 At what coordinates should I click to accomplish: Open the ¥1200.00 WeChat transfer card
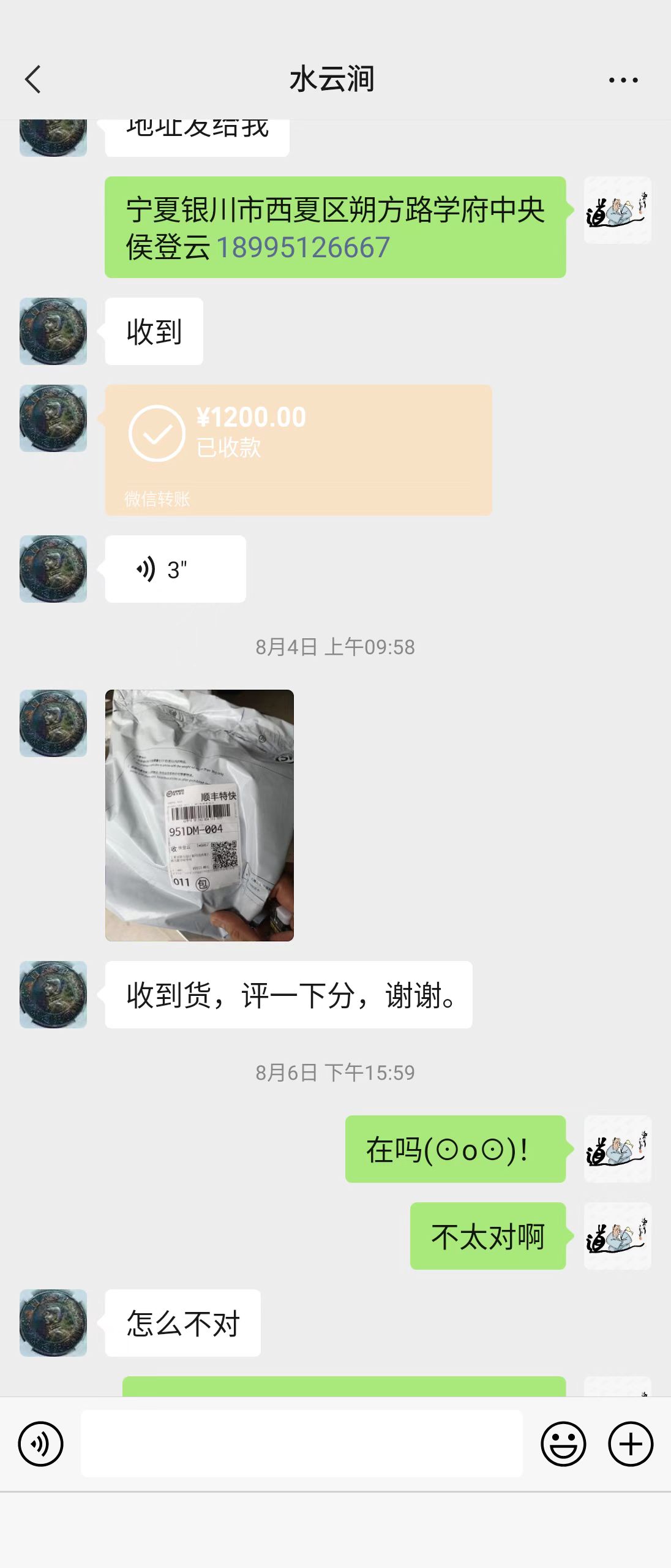point(298,450)
